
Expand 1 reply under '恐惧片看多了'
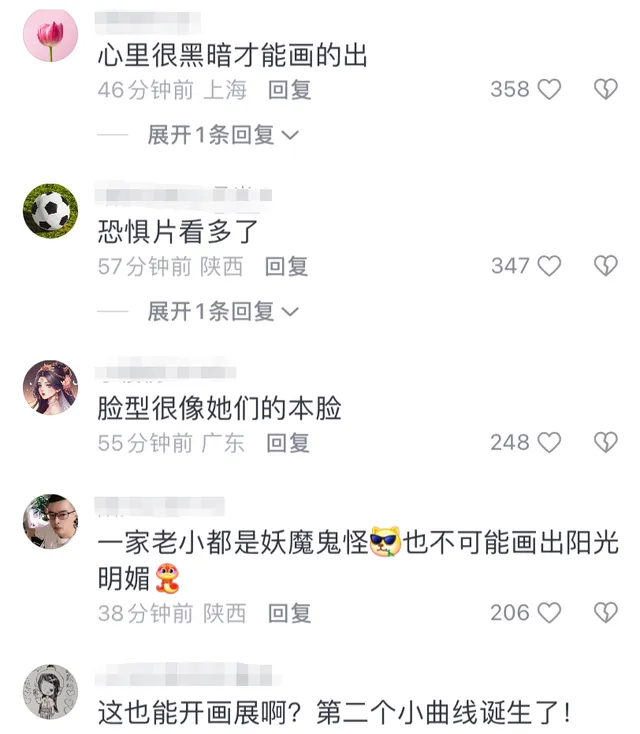pyautogui.click(x=222, y=312)
